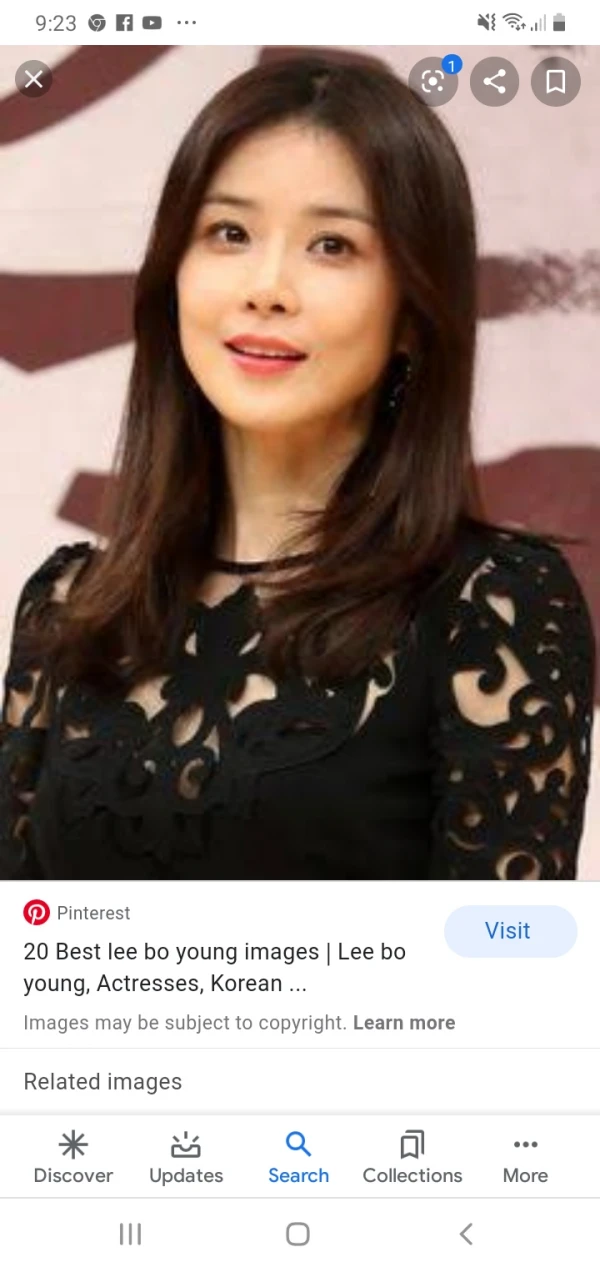Switch to the Updates tab
Image resolution: width=600 pixels, height=1267 pixels.
coord(186,1158)
